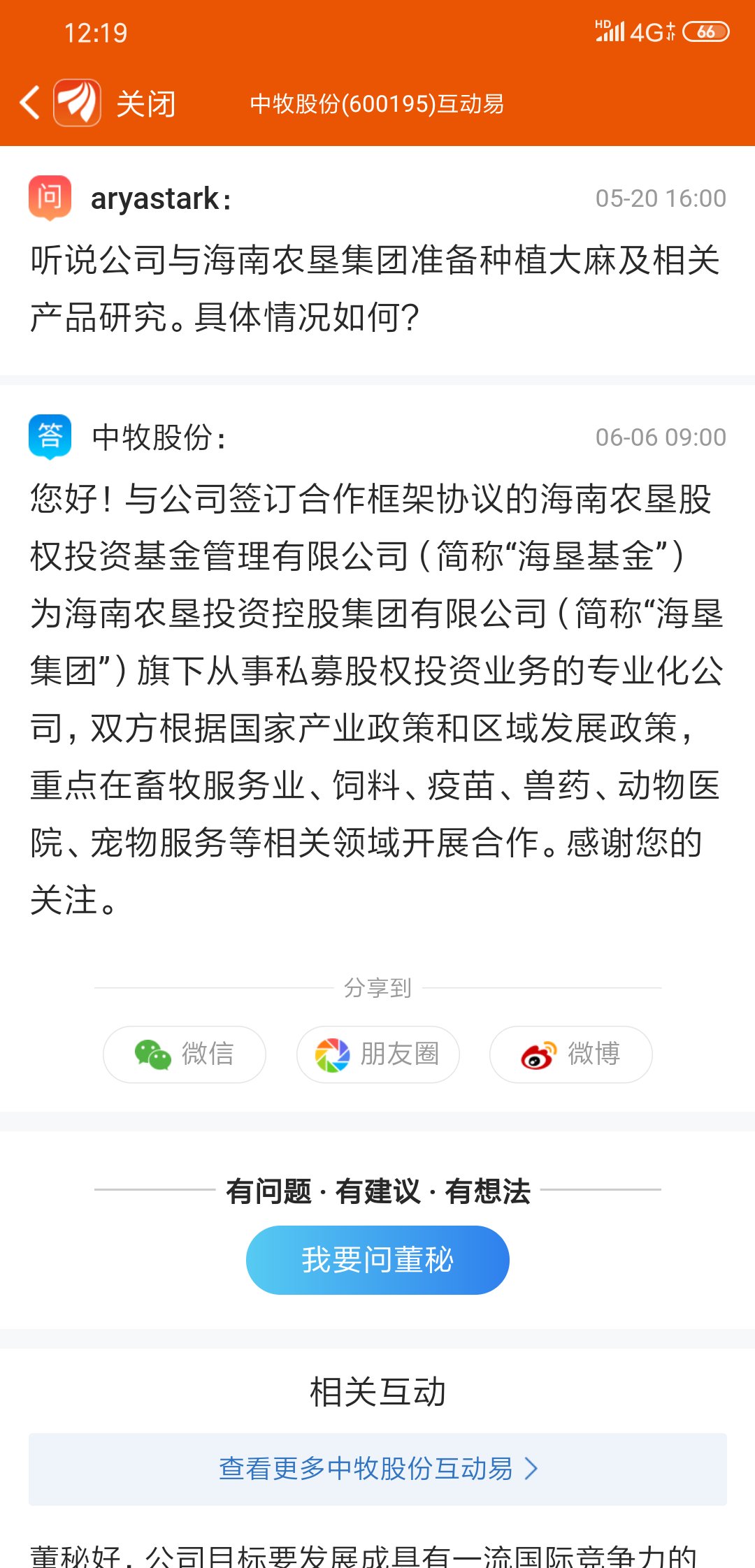Screen dimensions: 755x1568
Task: Tap the battery level indicator showing 66
Action: coord(704,31)
